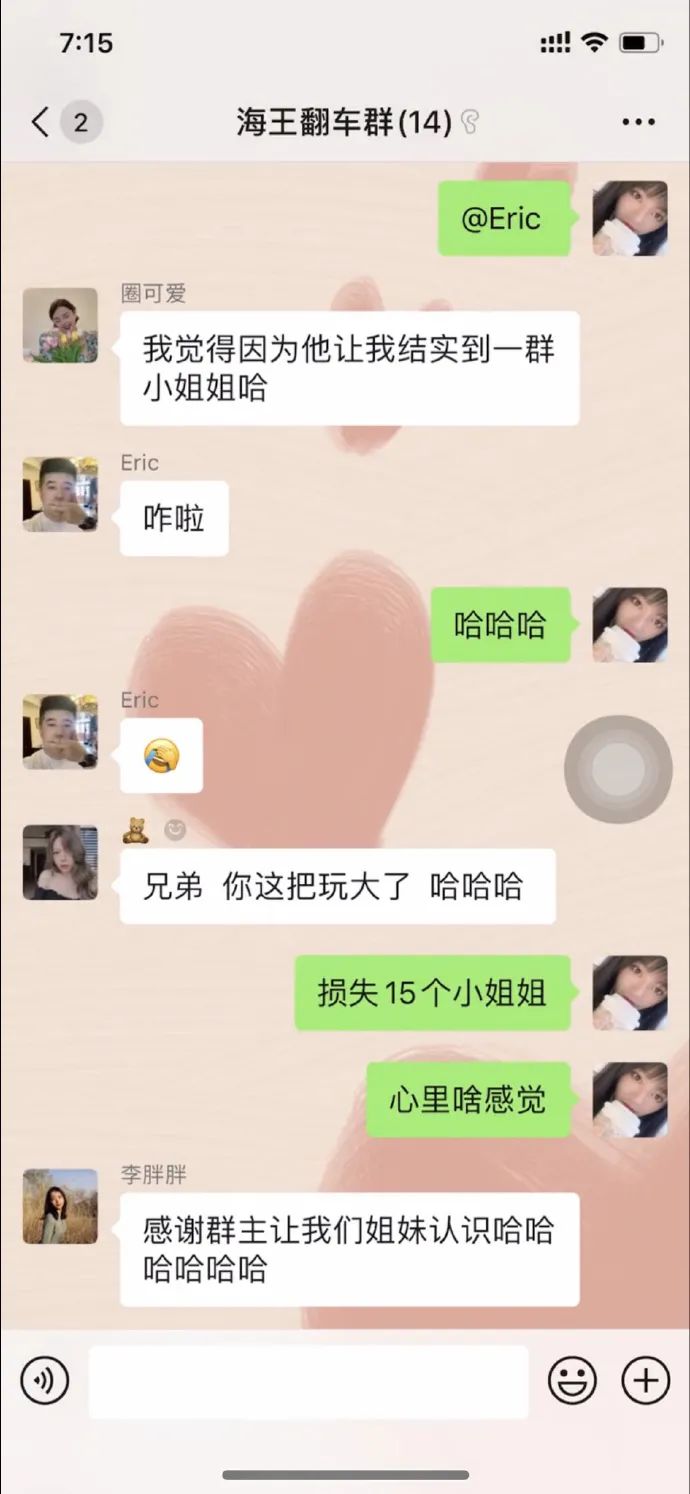Open my avatar beside 损失15个小姐姐
The width and height of the screenshot is (690, 1494).
coord(630,992)
